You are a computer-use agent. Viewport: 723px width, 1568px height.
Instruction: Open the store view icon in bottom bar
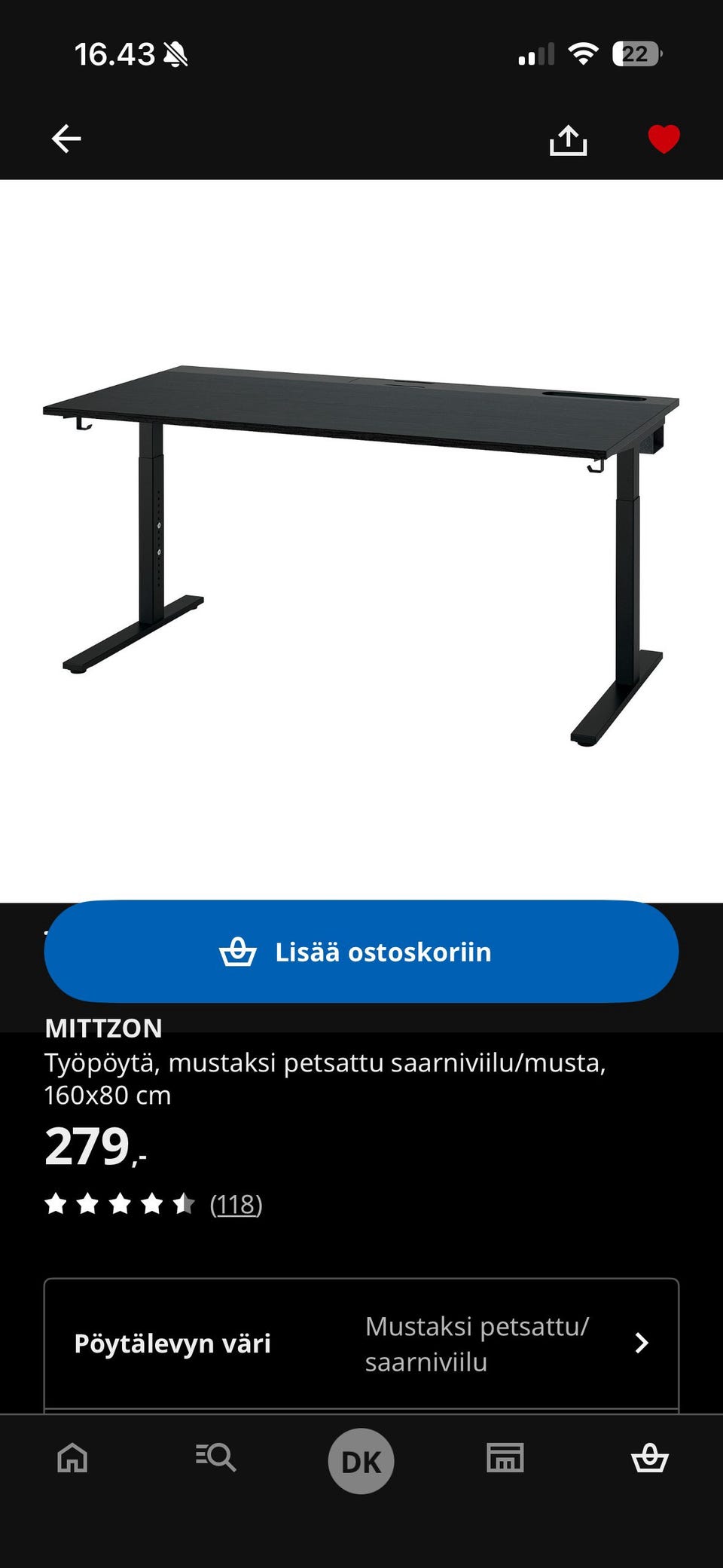click(505, 1458)
